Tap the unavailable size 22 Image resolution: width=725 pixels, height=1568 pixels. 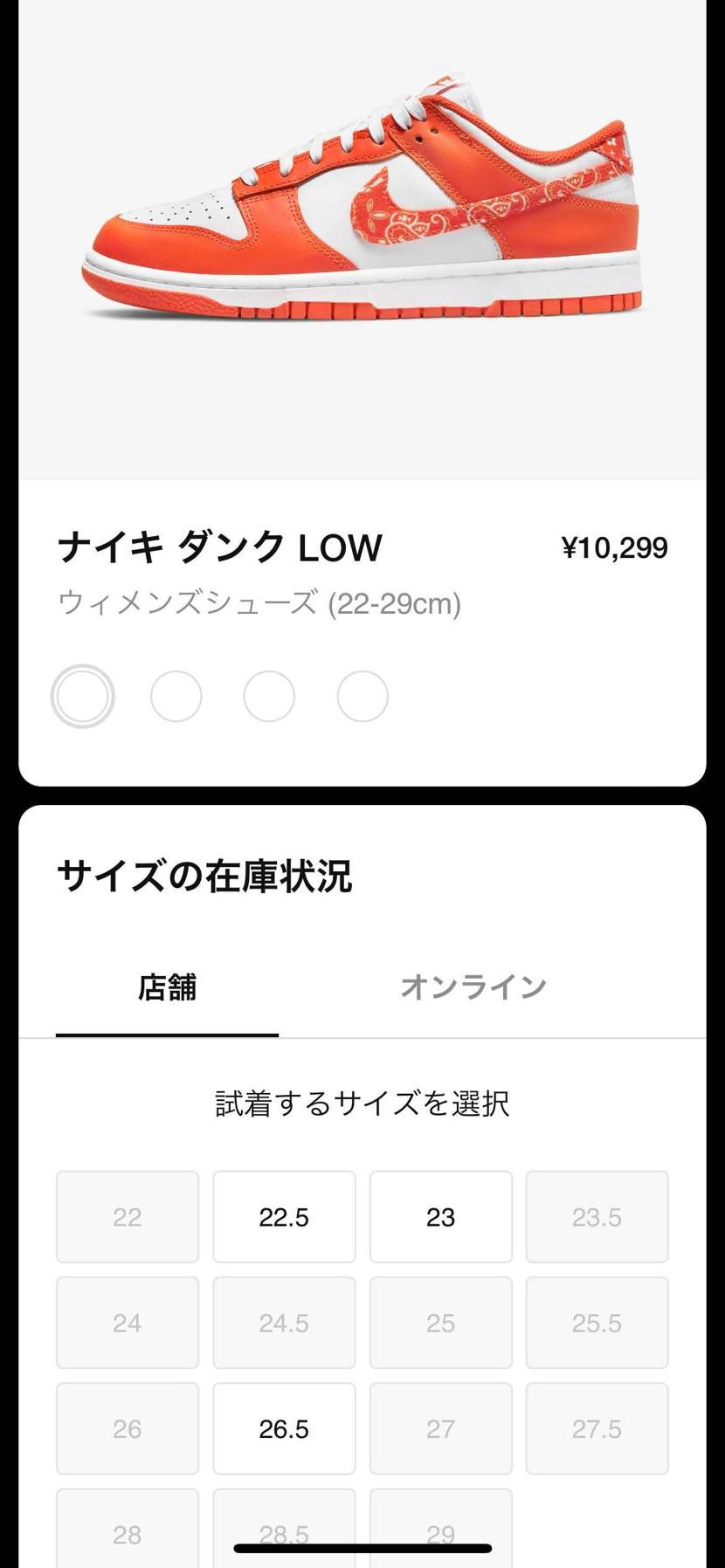click(127, 1216)
